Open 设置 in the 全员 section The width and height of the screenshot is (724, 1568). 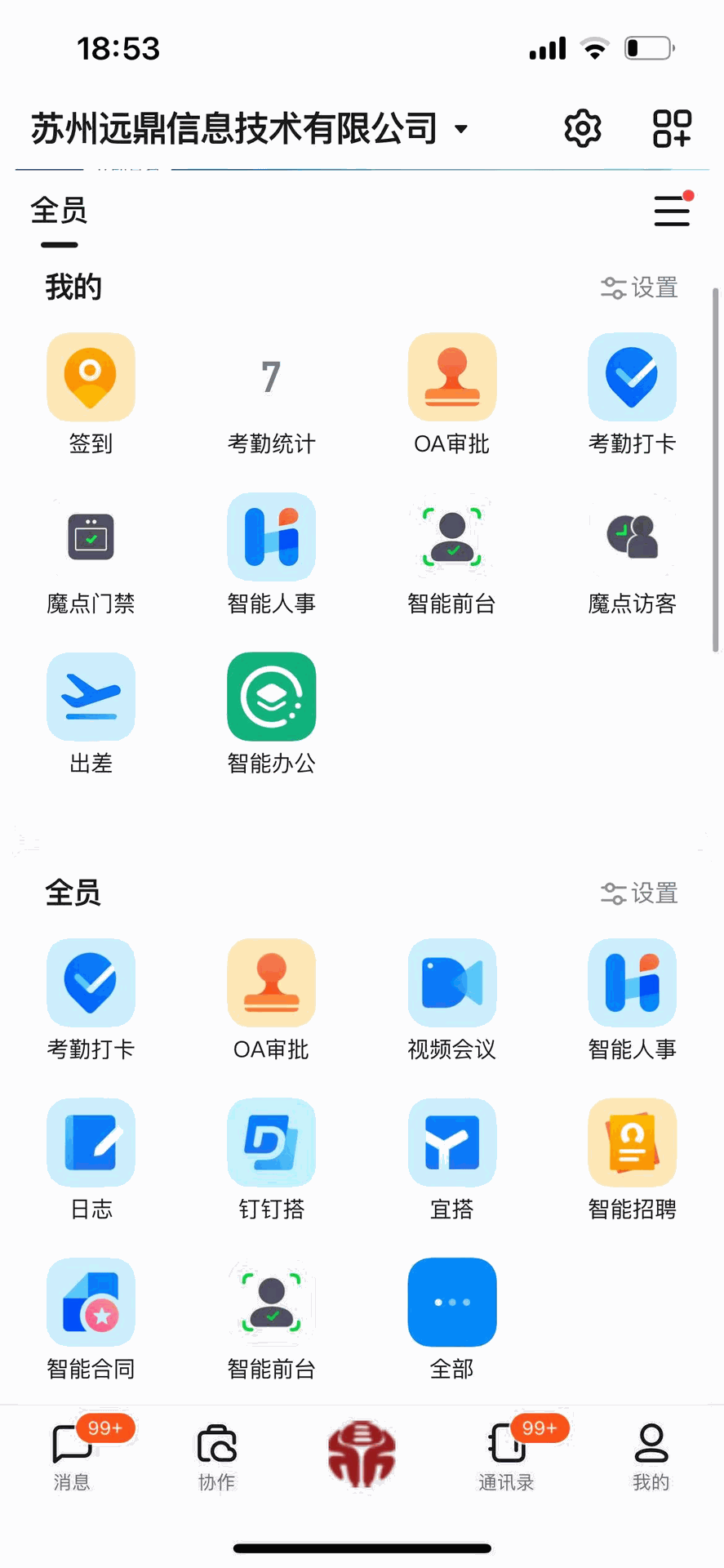click(639, 893)
